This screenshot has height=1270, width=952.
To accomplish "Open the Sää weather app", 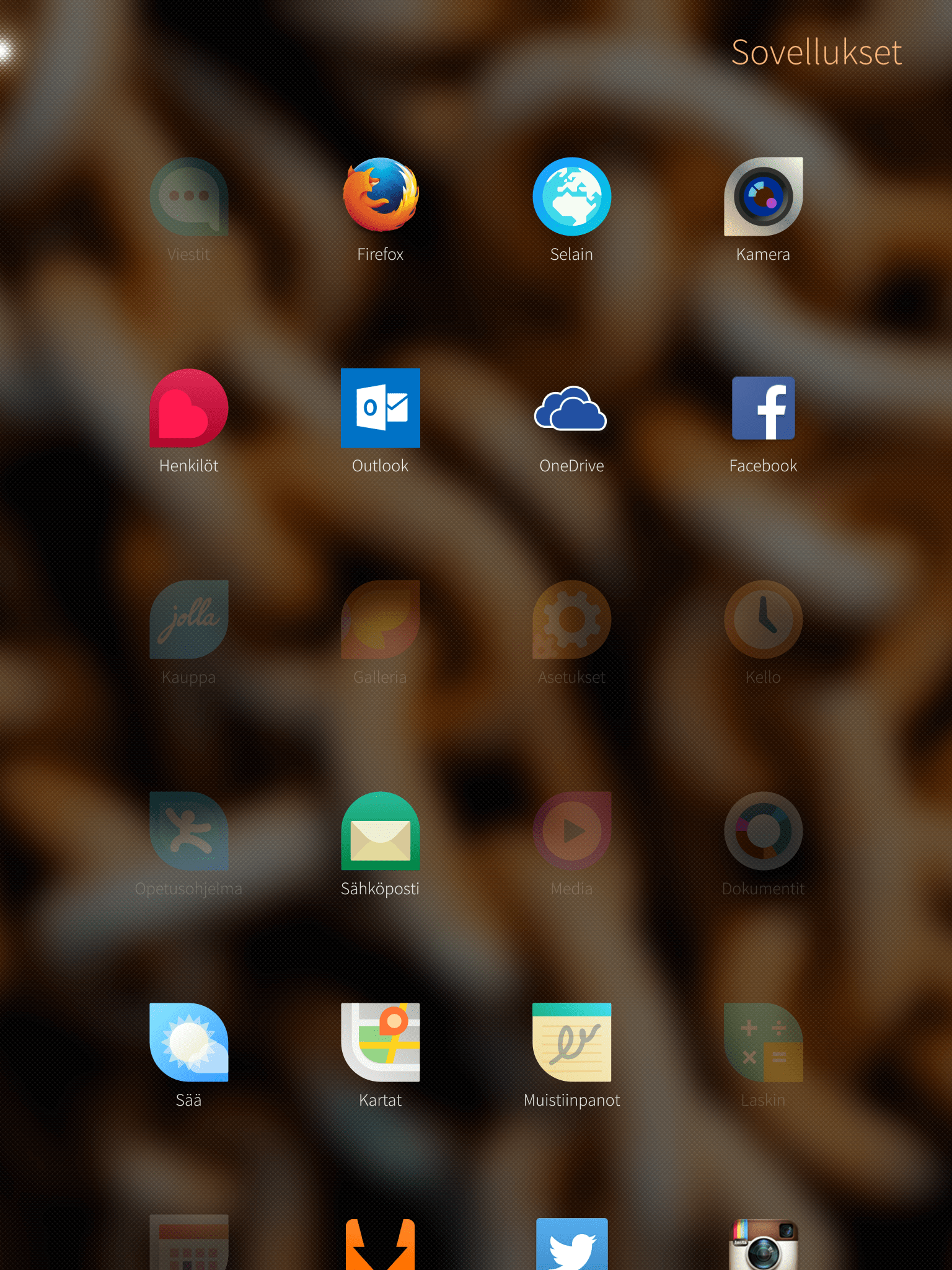I will 189,1043.
